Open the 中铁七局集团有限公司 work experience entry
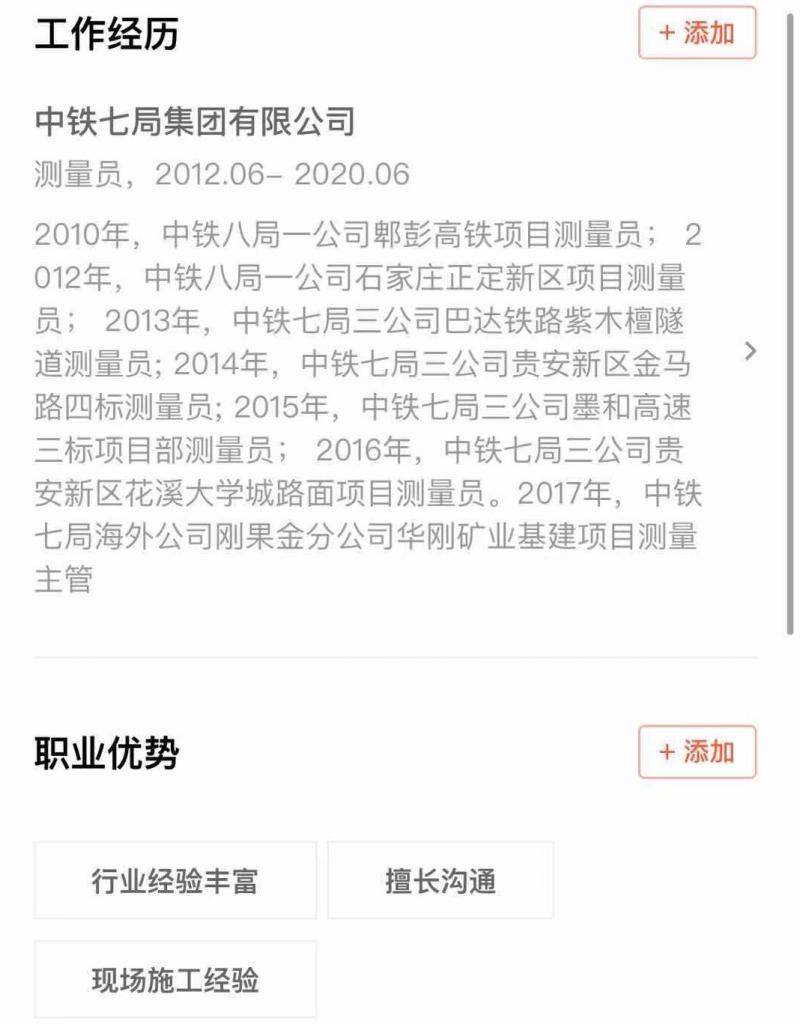 pos(750,351)
